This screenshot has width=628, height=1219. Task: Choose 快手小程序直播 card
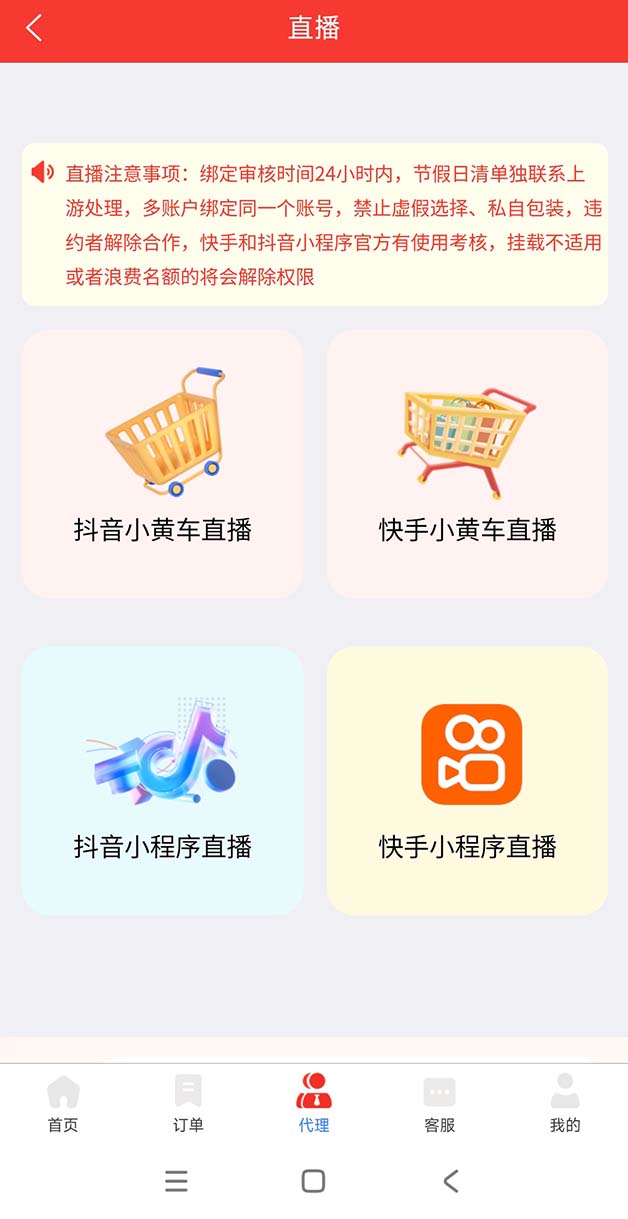point(467,780)
